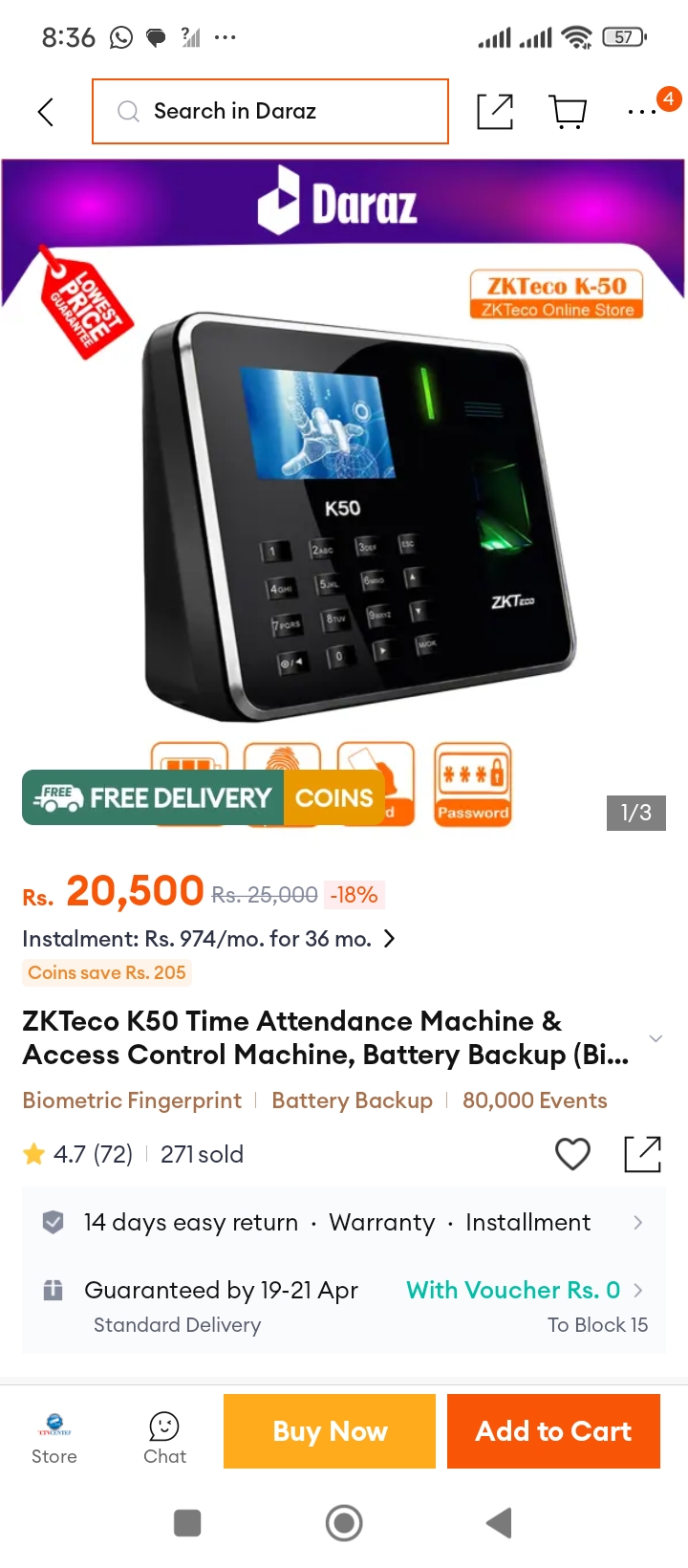The height and width of the screenshot is (1568, 688).
Task: Chat with the seller
Action: [x=165, y=1437]
